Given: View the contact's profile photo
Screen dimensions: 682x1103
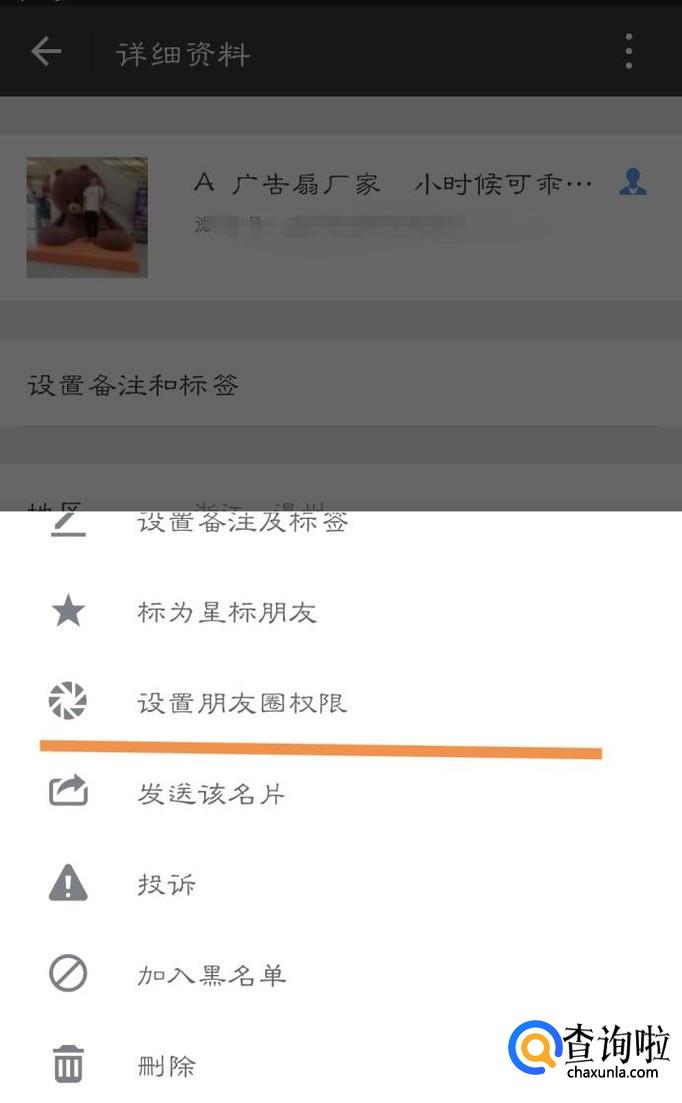Looking at the screenshot, I should [x=87, y=217].
